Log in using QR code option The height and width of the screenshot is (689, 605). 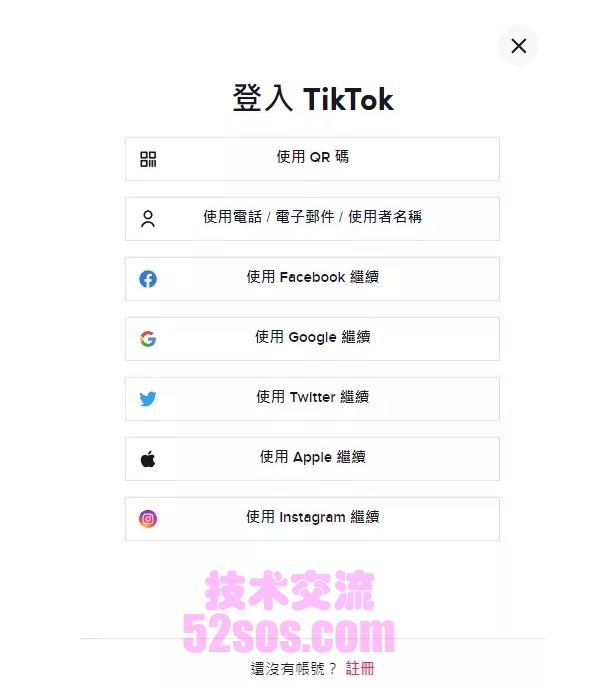coord(312,158)
